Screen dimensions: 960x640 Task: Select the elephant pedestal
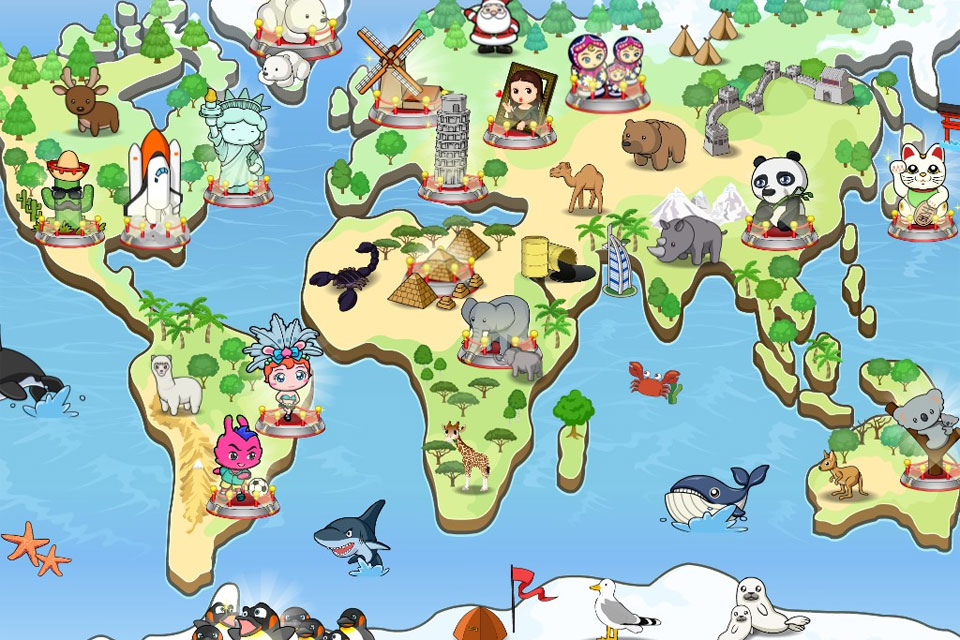click(497, 328)
